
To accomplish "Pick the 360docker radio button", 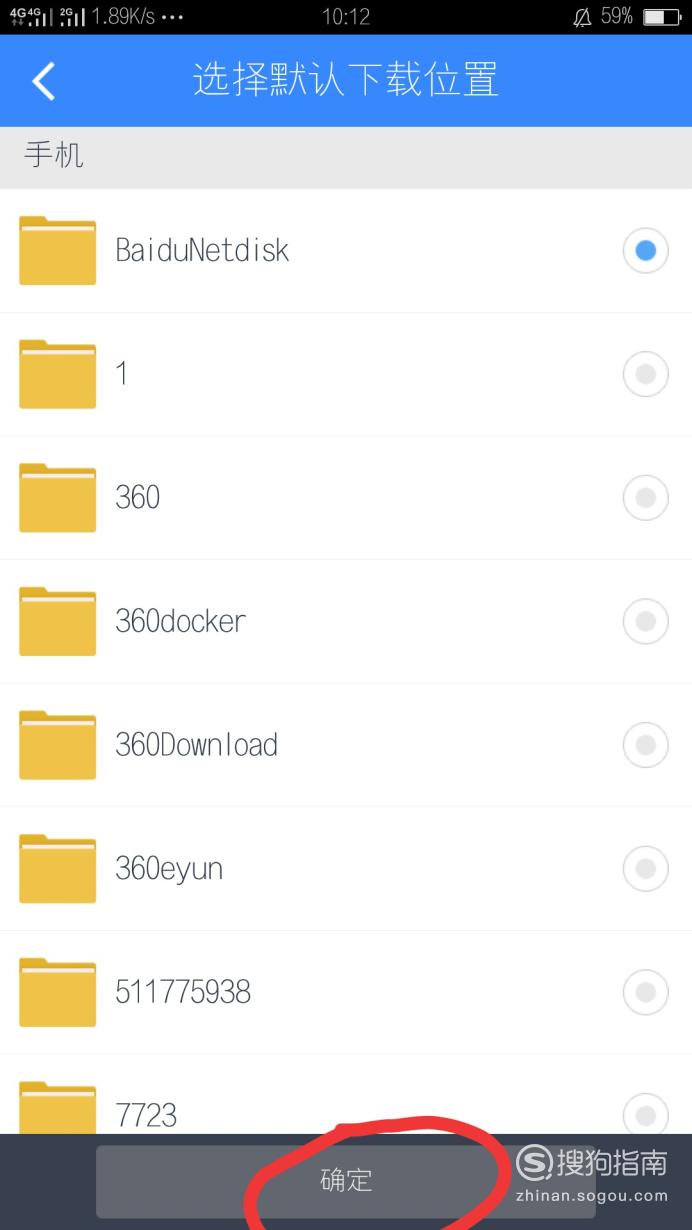I will click(x=645, y=621).
